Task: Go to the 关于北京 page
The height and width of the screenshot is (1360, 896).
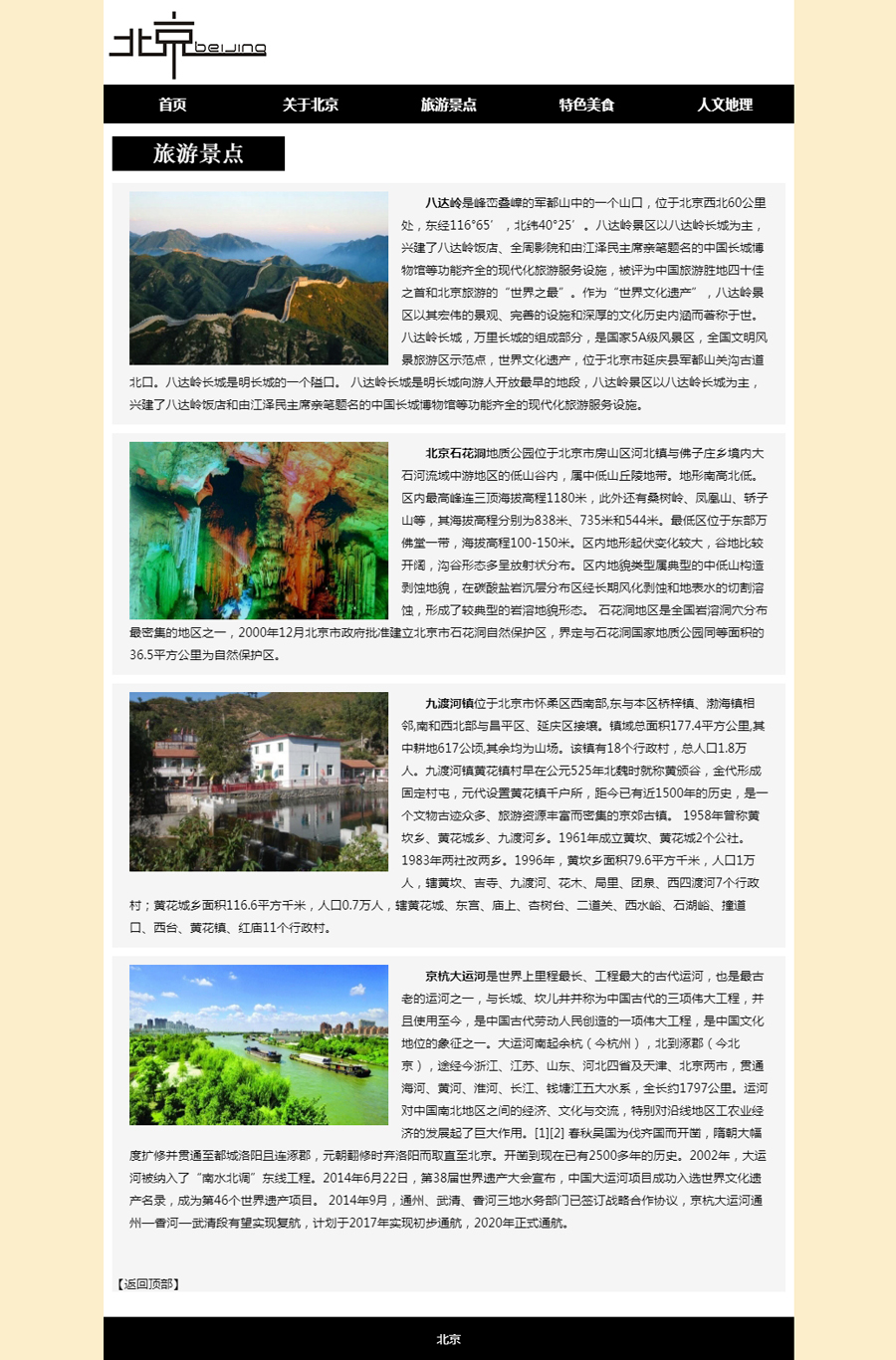Action: click(311, 105)
